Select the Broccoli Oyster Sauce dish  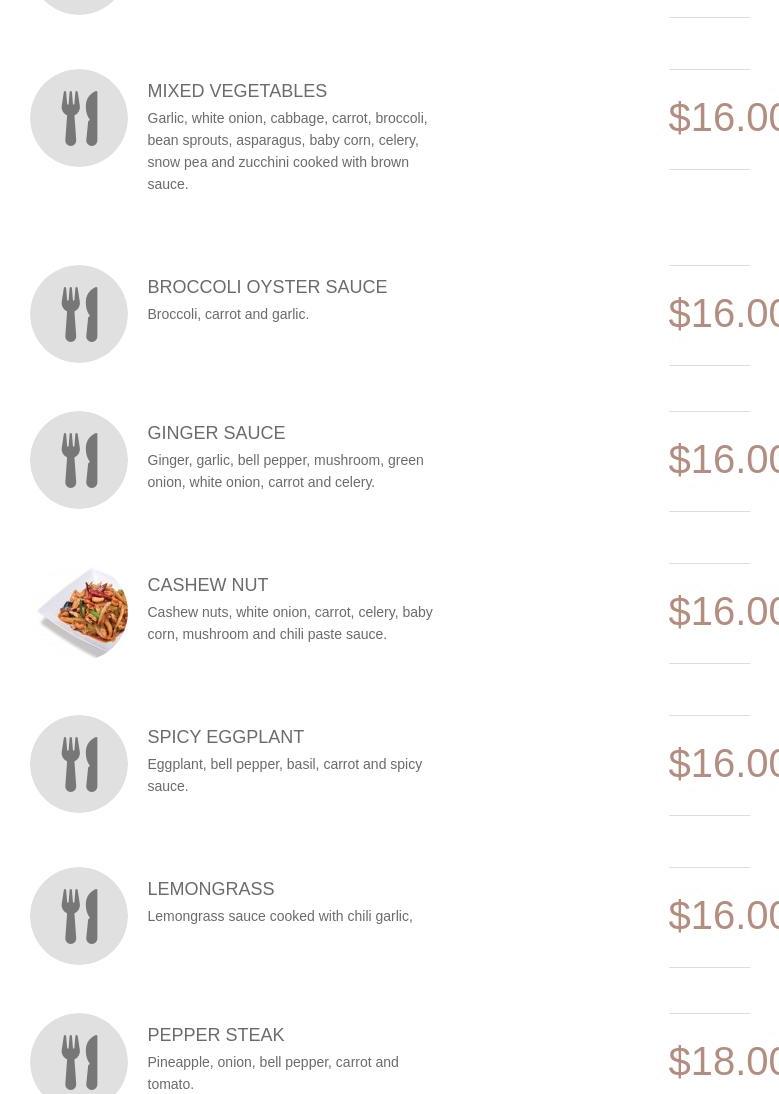tap(267, 287)
